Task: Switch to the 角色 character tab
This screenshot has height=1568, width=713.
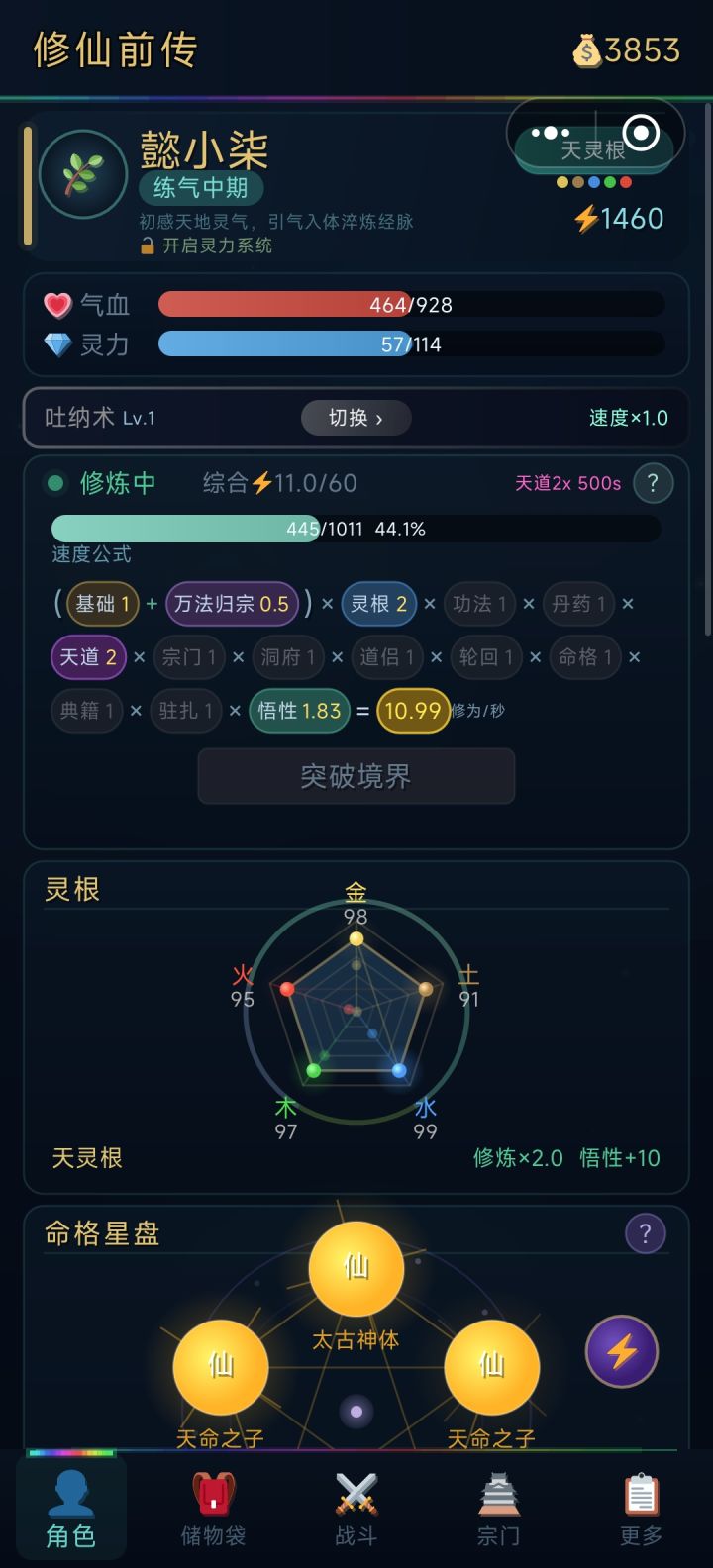Action: tap(70, 1506)
